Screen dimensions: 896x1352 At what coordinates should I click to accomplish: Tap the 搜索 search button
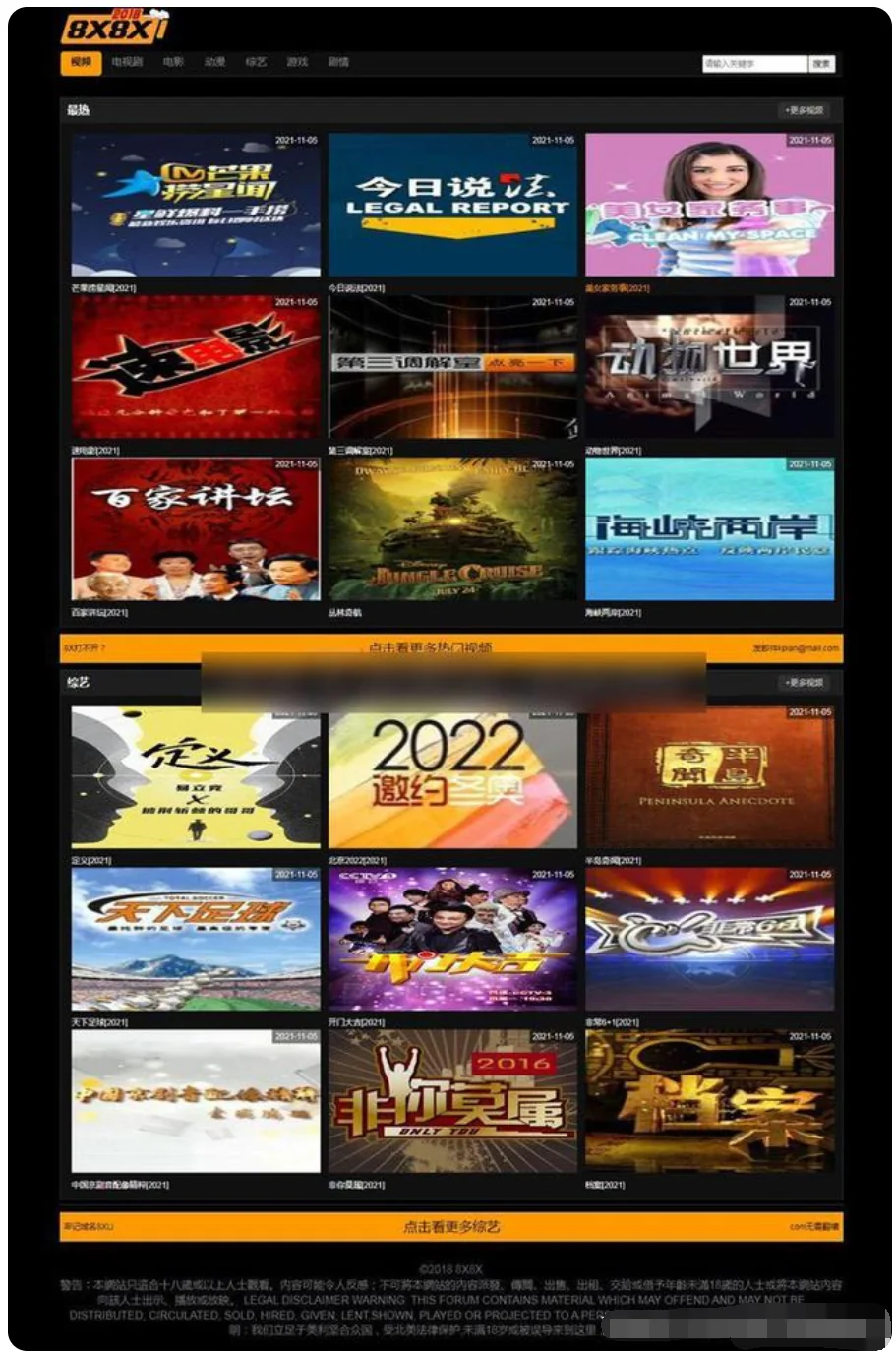click(822, 63)
